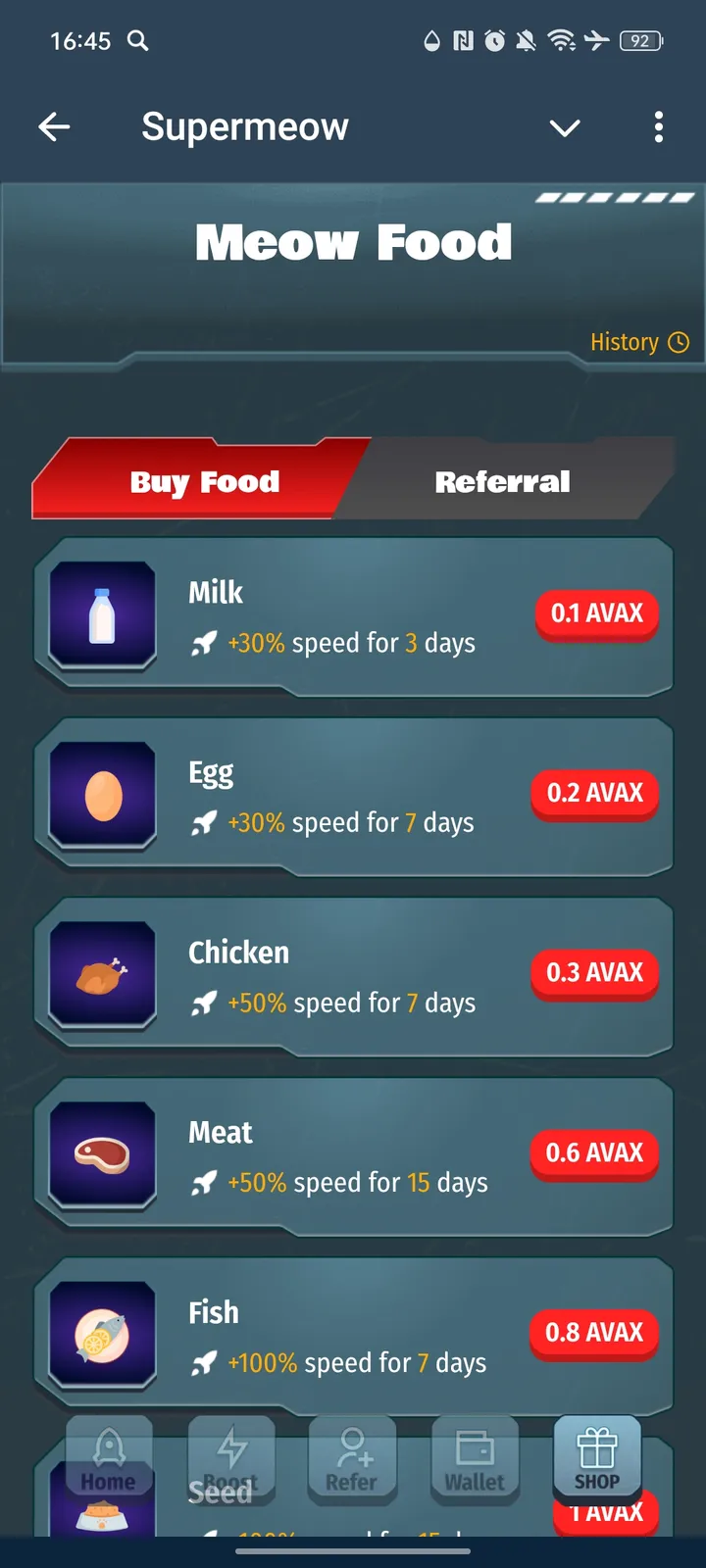Image resolution: width=706 pixels, height=1568 pixels.
Task: Open the Wallet tab
Action: 475,1459
